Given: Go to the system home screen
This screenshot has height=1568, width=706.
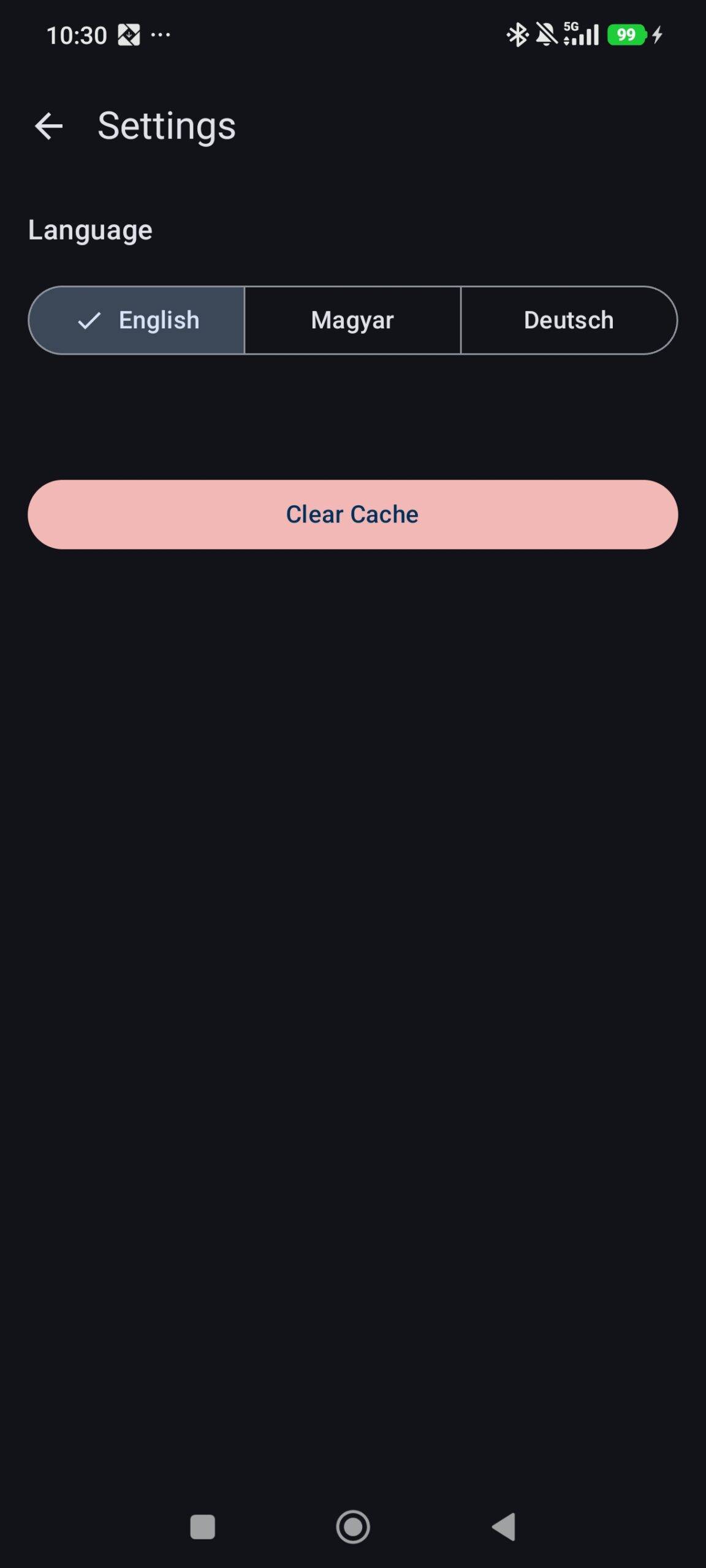Looking at the screenshot, I should (353, 1527).
